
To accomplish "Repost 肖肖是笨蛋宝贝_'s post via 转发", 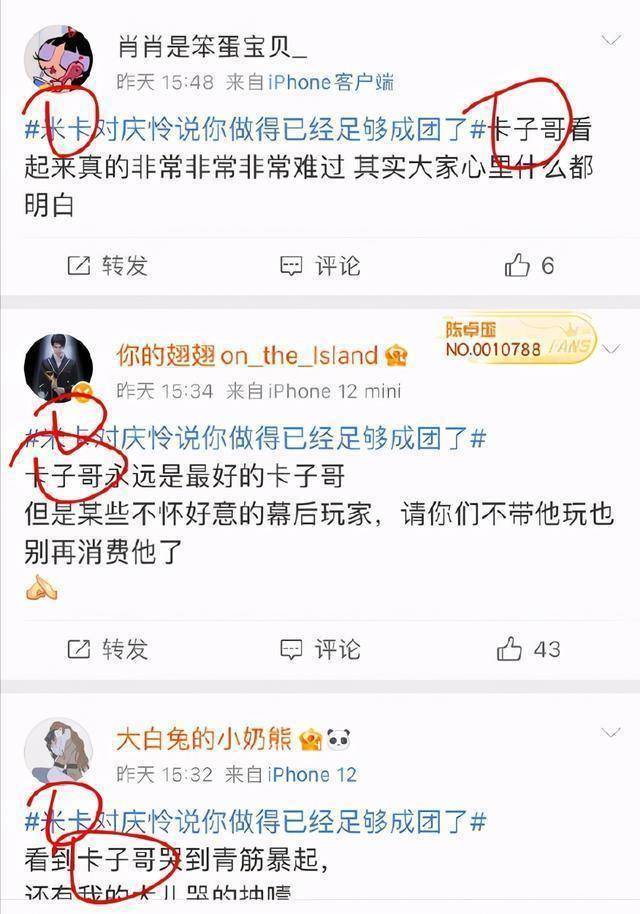I will pyautogui.click(x=107, y=265).
